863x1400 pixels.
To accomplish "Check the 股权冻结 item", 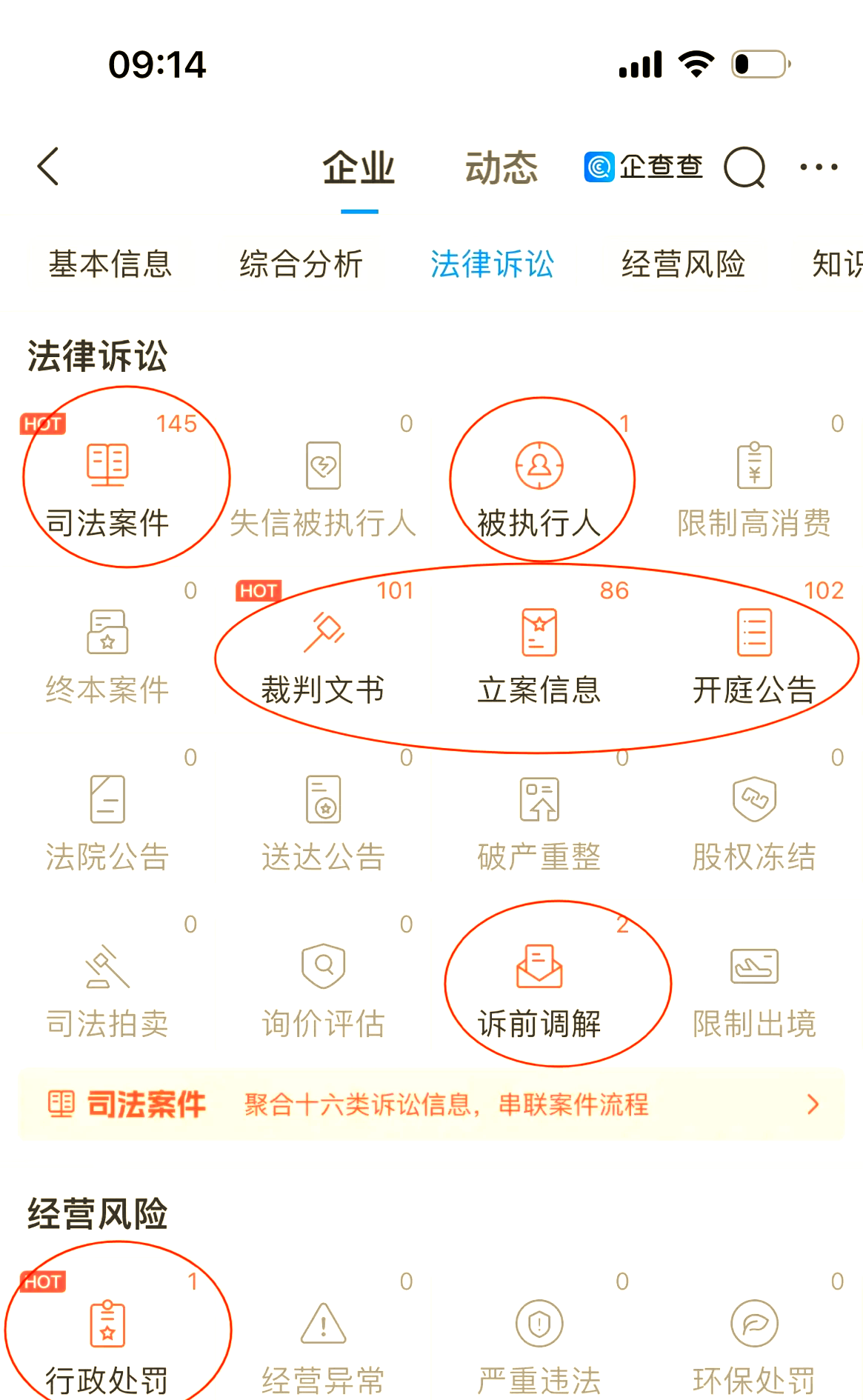I will click(754, 819).
